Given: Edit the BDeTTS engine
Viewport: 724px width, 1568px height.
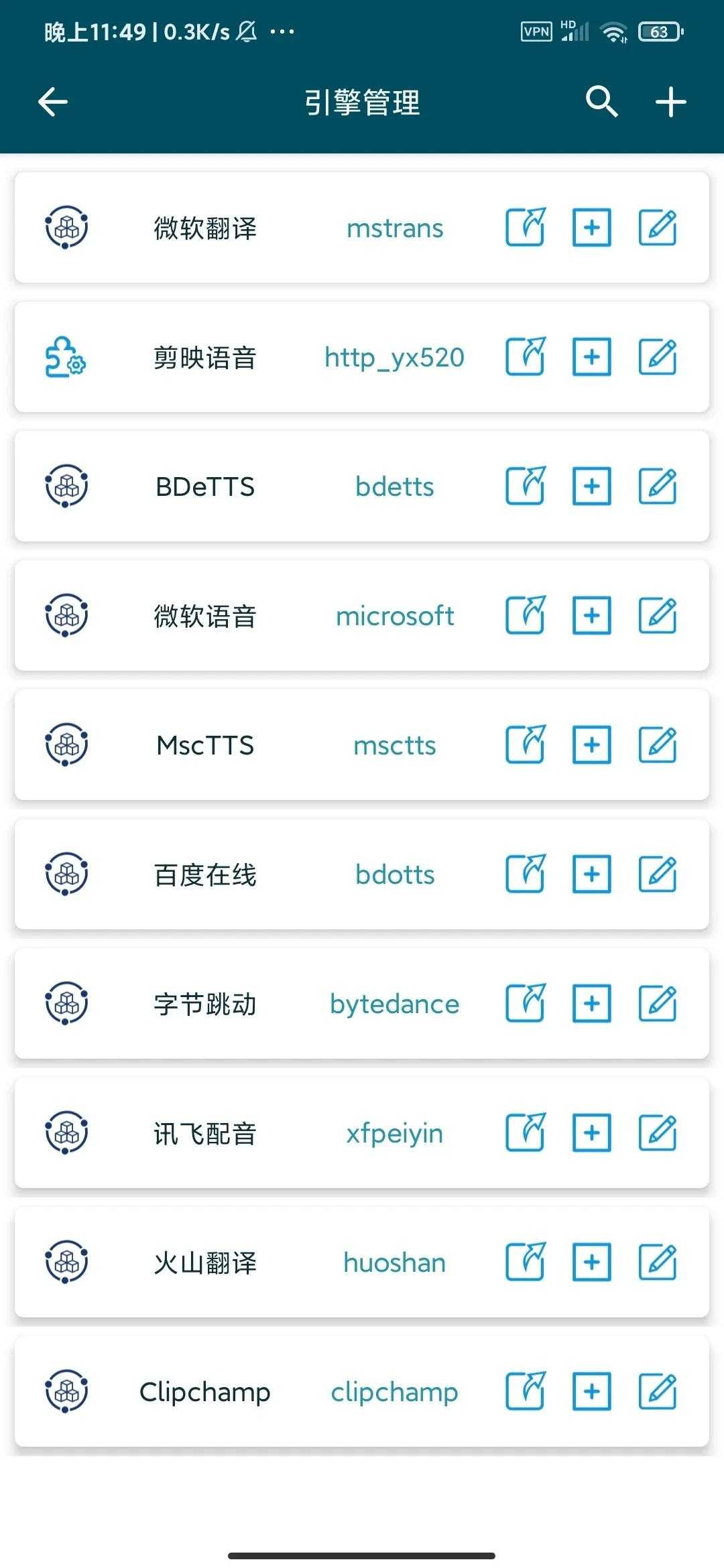Looking at the screenshot, I should (658, 486).
